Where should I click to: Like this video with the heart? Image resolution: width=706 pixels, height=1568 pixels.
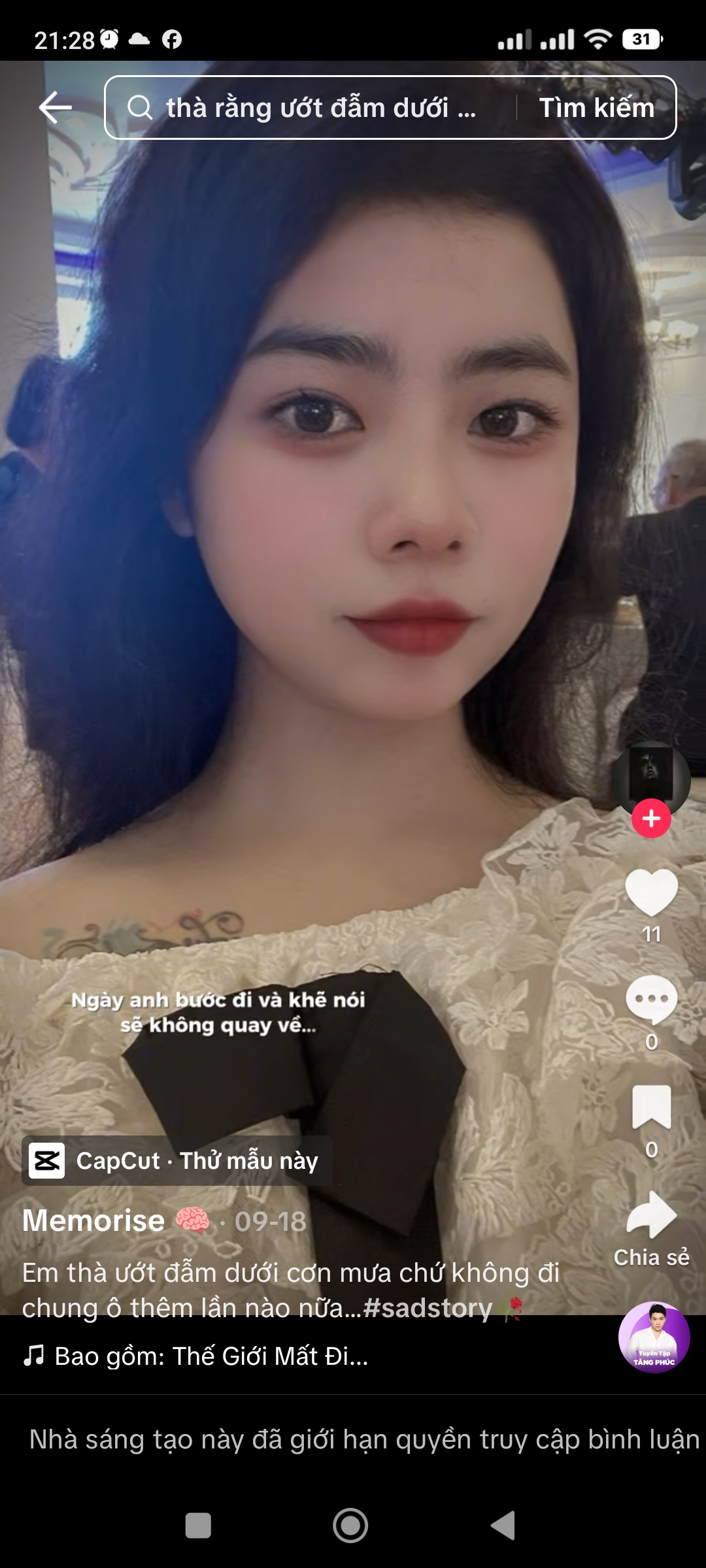651,894
